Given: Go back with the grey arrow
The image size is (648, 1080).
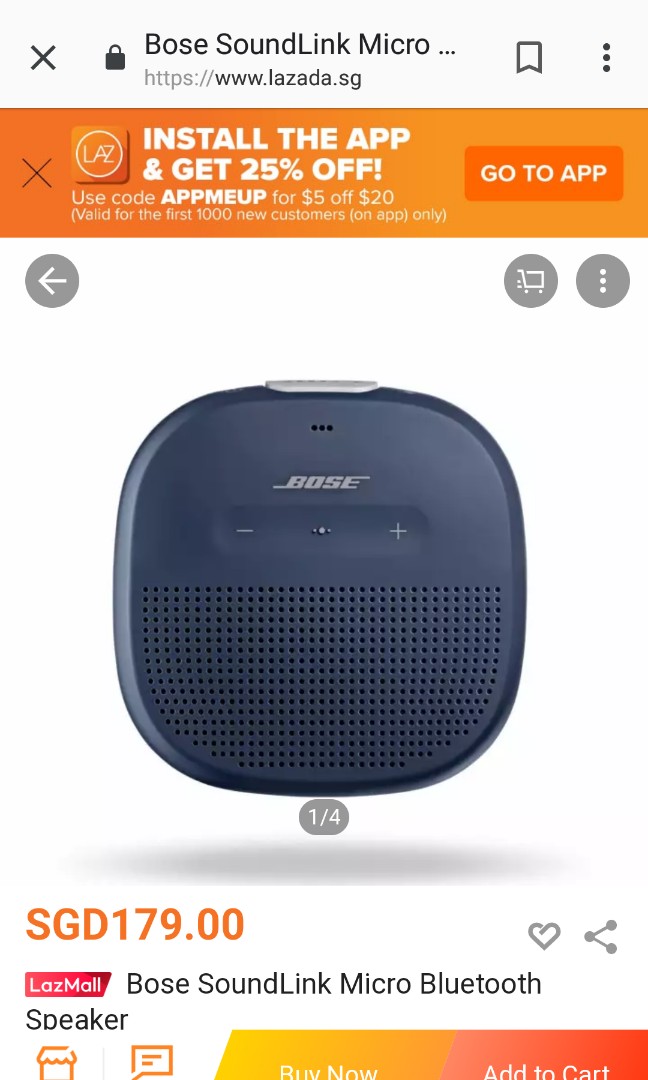Looking at the screenshot, I should pos(52,282).
